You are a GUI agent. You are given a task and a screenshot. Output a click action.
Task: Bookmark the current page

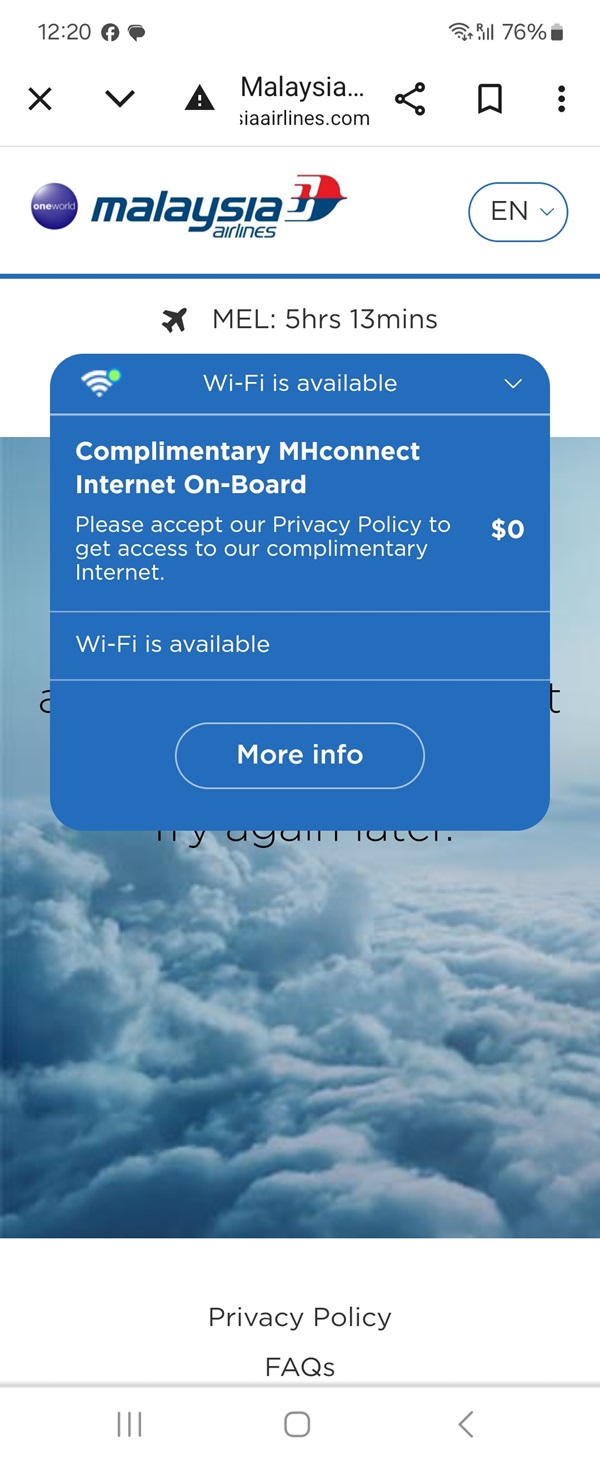[489, 99]
